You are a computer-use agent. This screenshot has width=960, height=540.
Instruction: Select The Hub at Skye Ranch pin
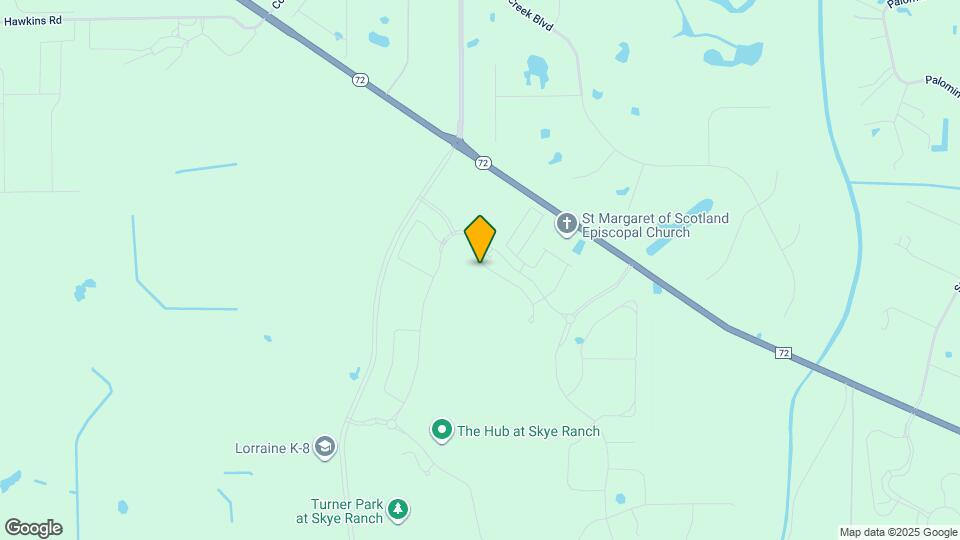click(x=441, y=431)
